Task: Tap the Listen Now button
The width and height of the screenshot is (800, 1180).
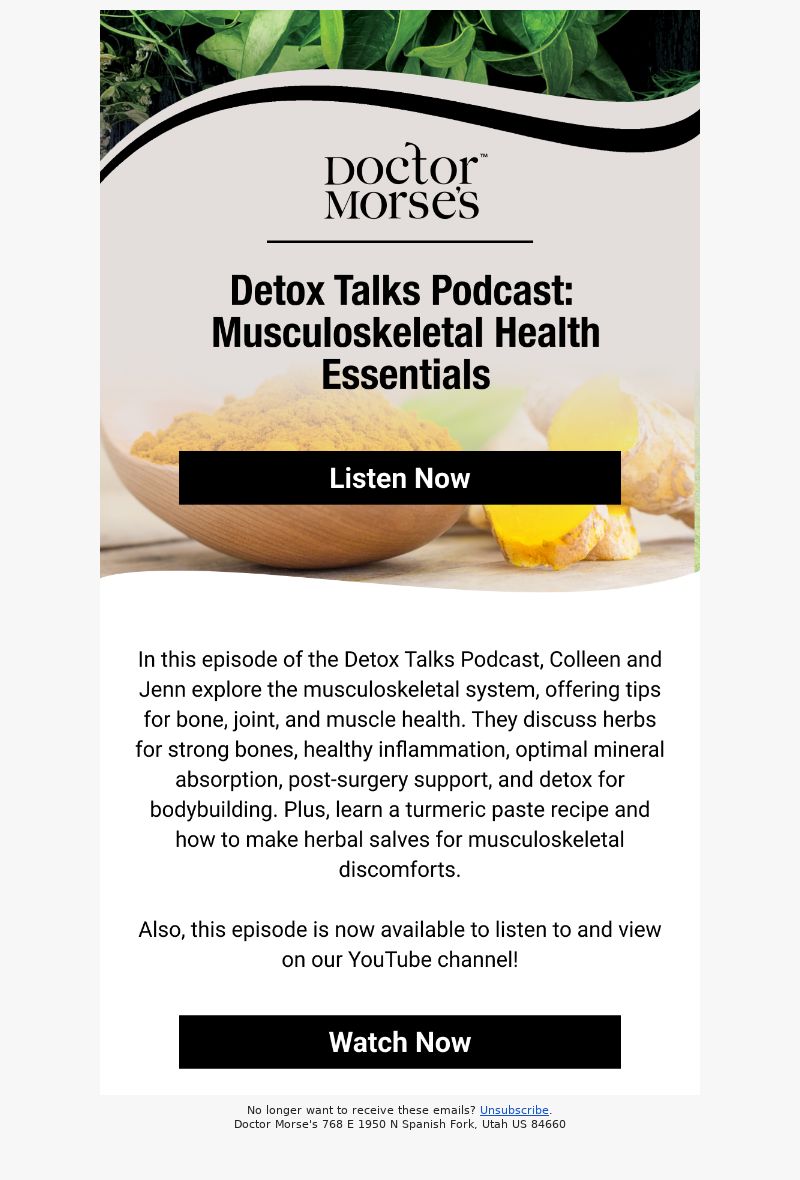Action: click(400, 478)
